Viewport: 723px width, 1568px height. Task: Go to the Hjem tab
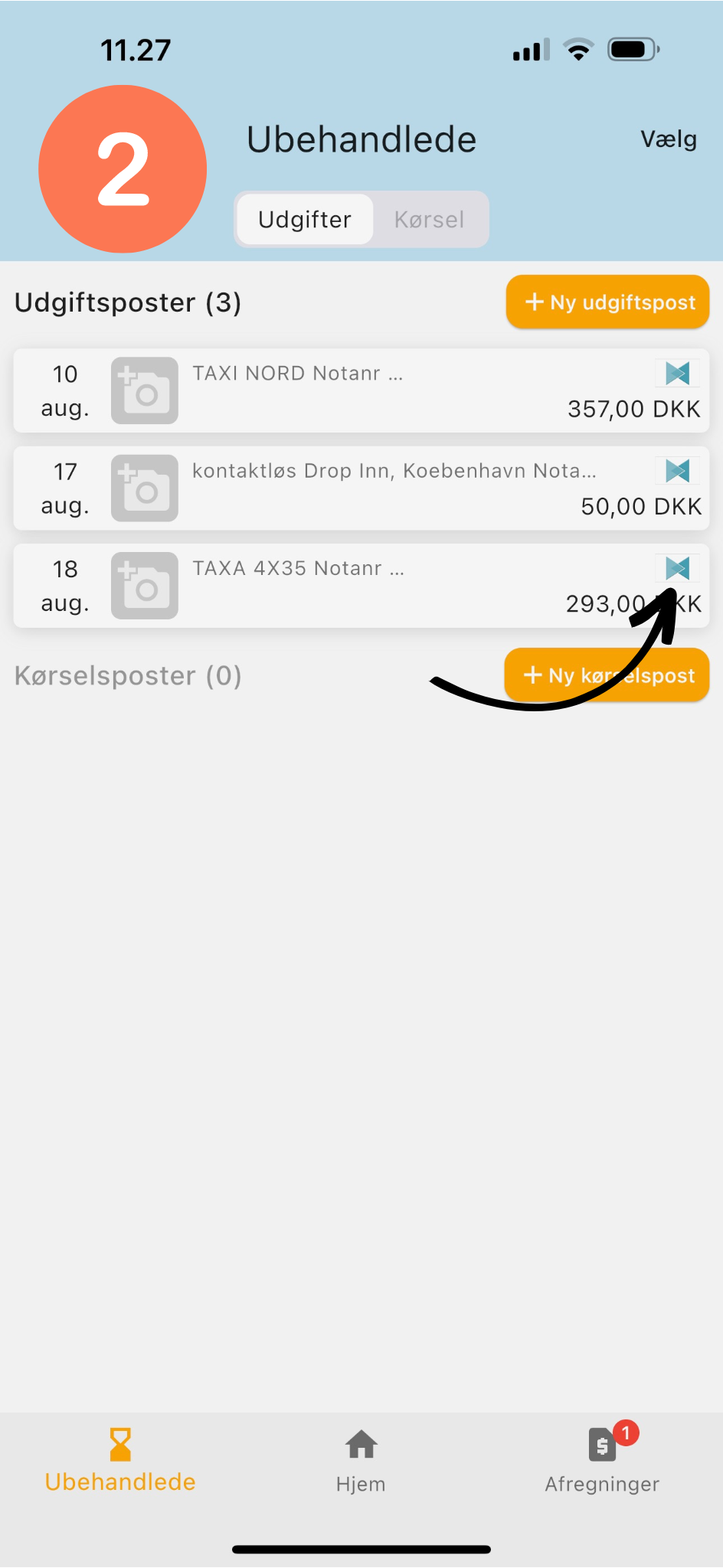(x=361, y=1461)
